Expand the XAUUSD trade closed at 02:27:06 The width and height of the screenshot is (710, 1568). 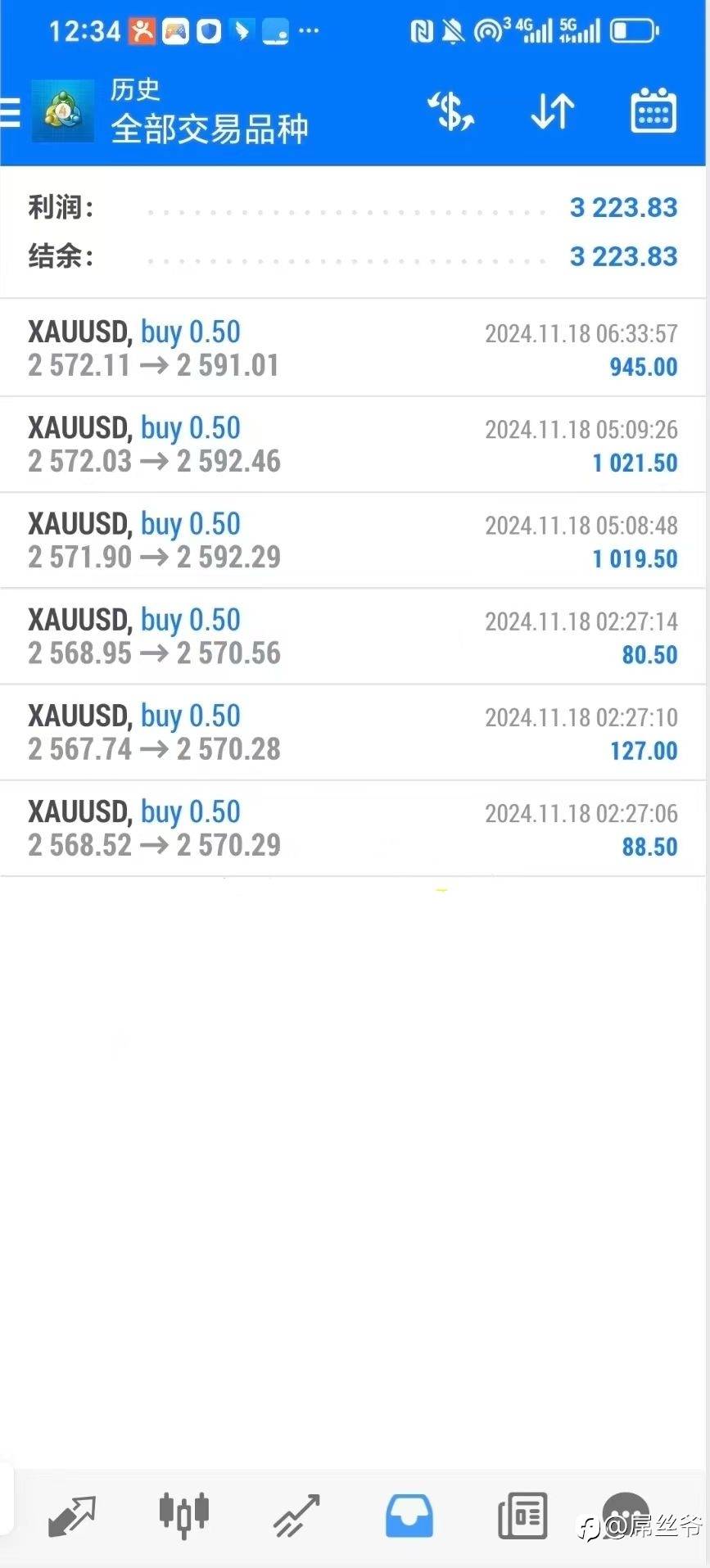pos(353,828)
